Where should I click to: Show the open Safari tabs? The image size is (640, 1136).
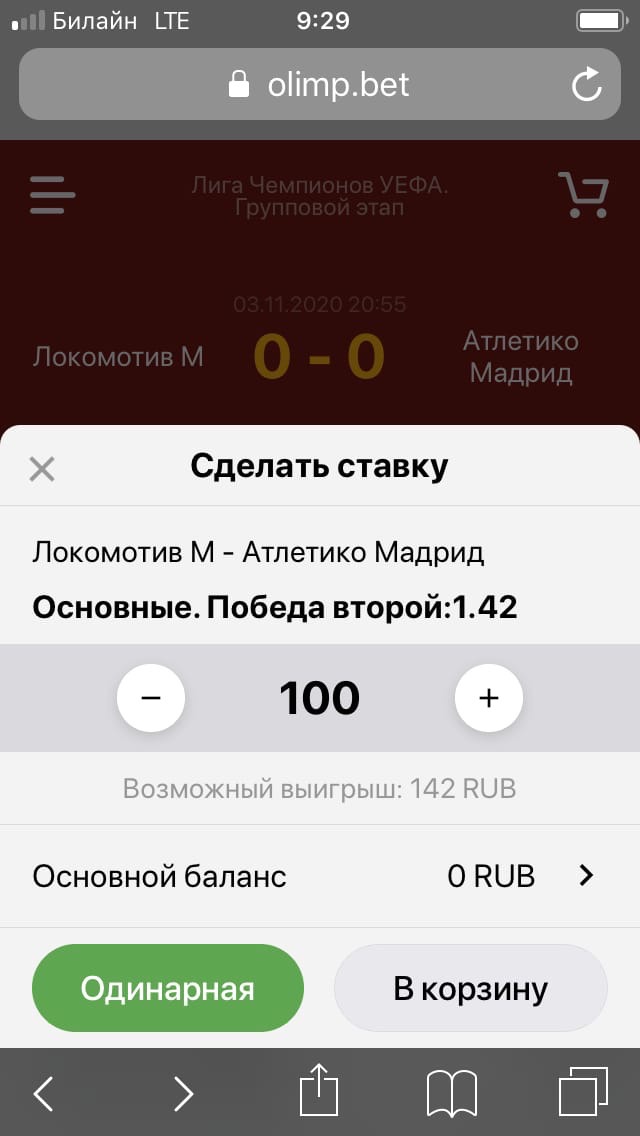pos(583,1091)
